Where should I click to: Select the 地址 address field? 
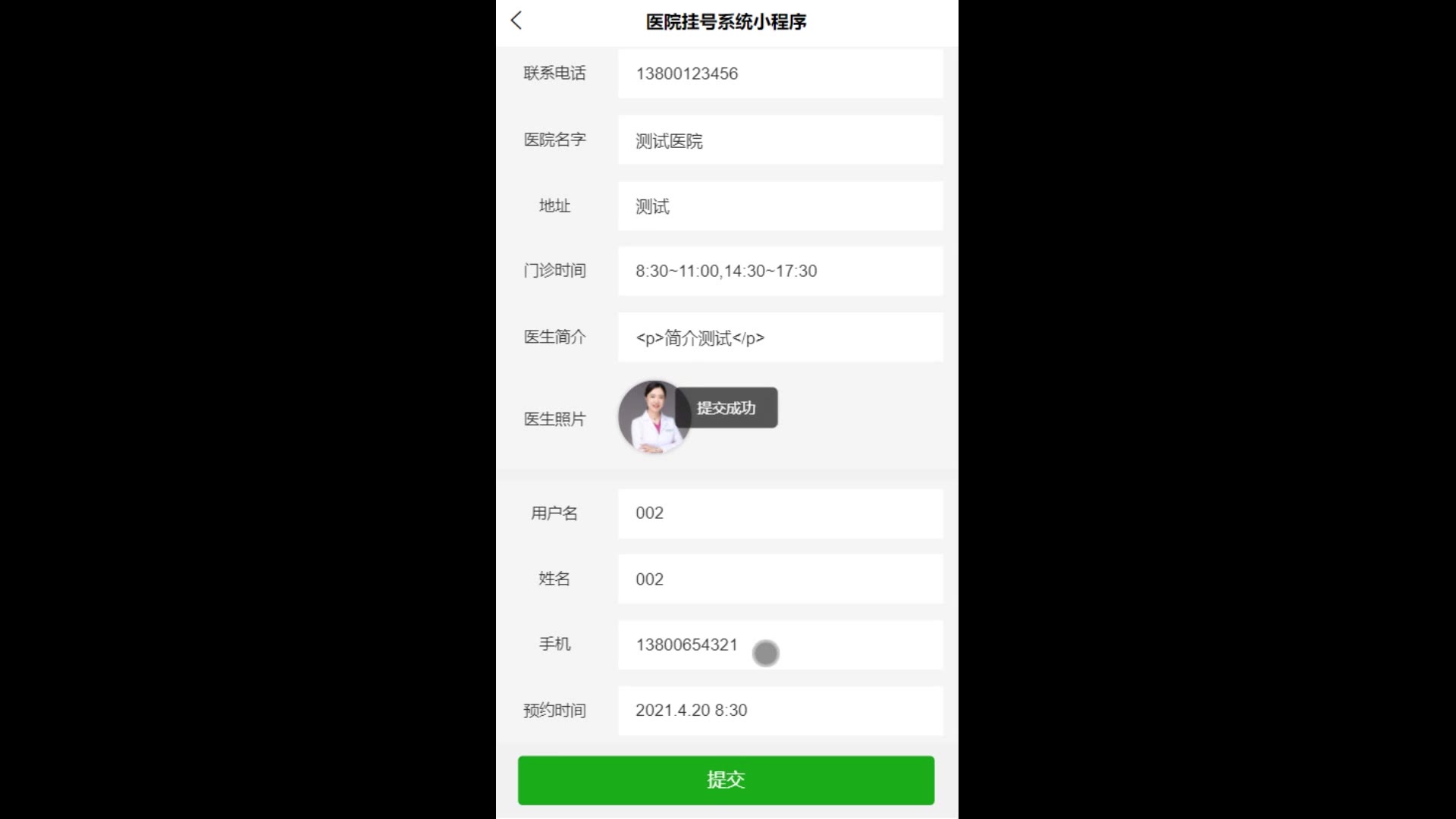(780, 206)
